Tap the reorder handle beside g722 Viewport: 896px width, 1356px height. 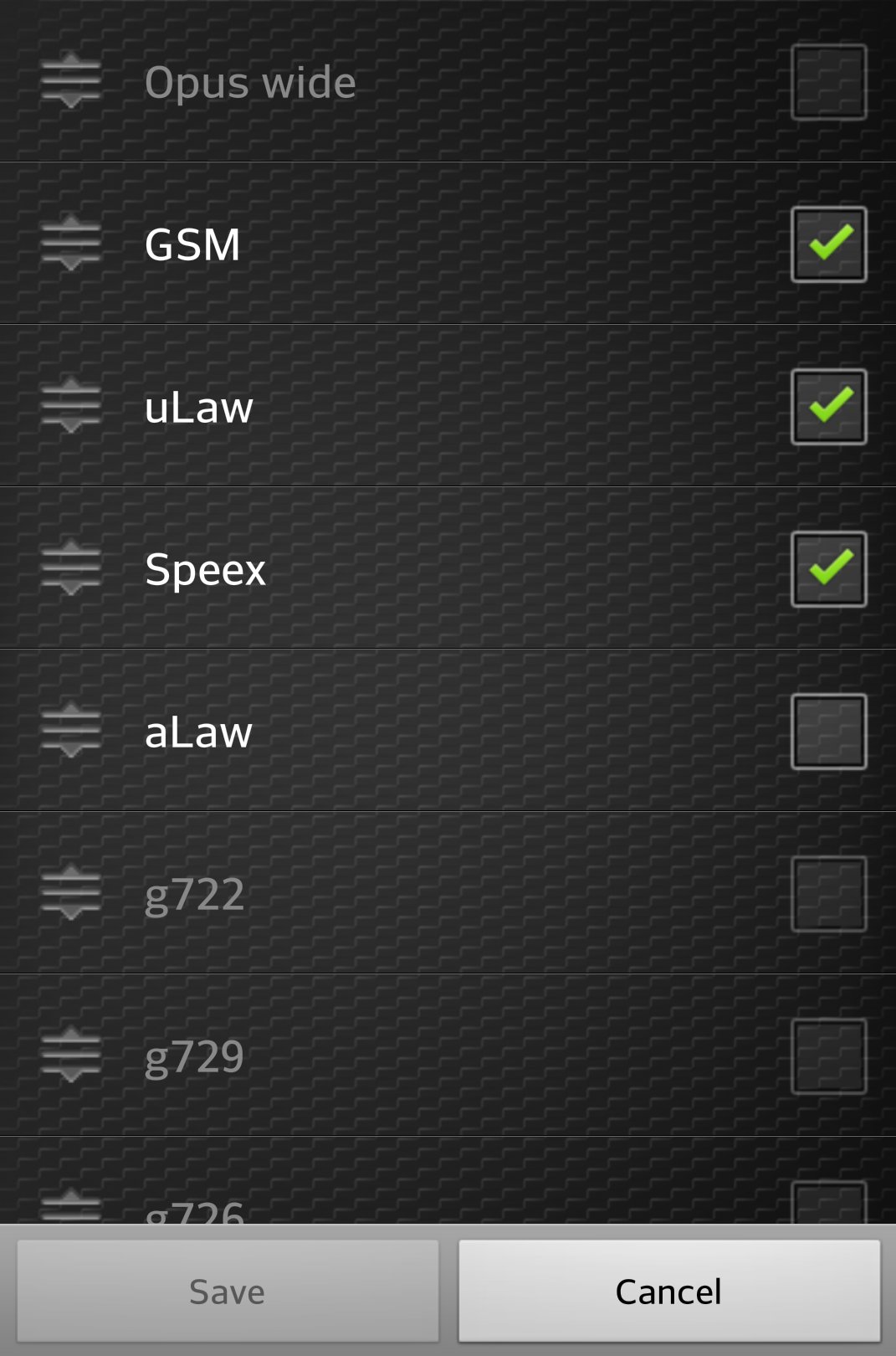pyautogui.click(x=71, y=893)
